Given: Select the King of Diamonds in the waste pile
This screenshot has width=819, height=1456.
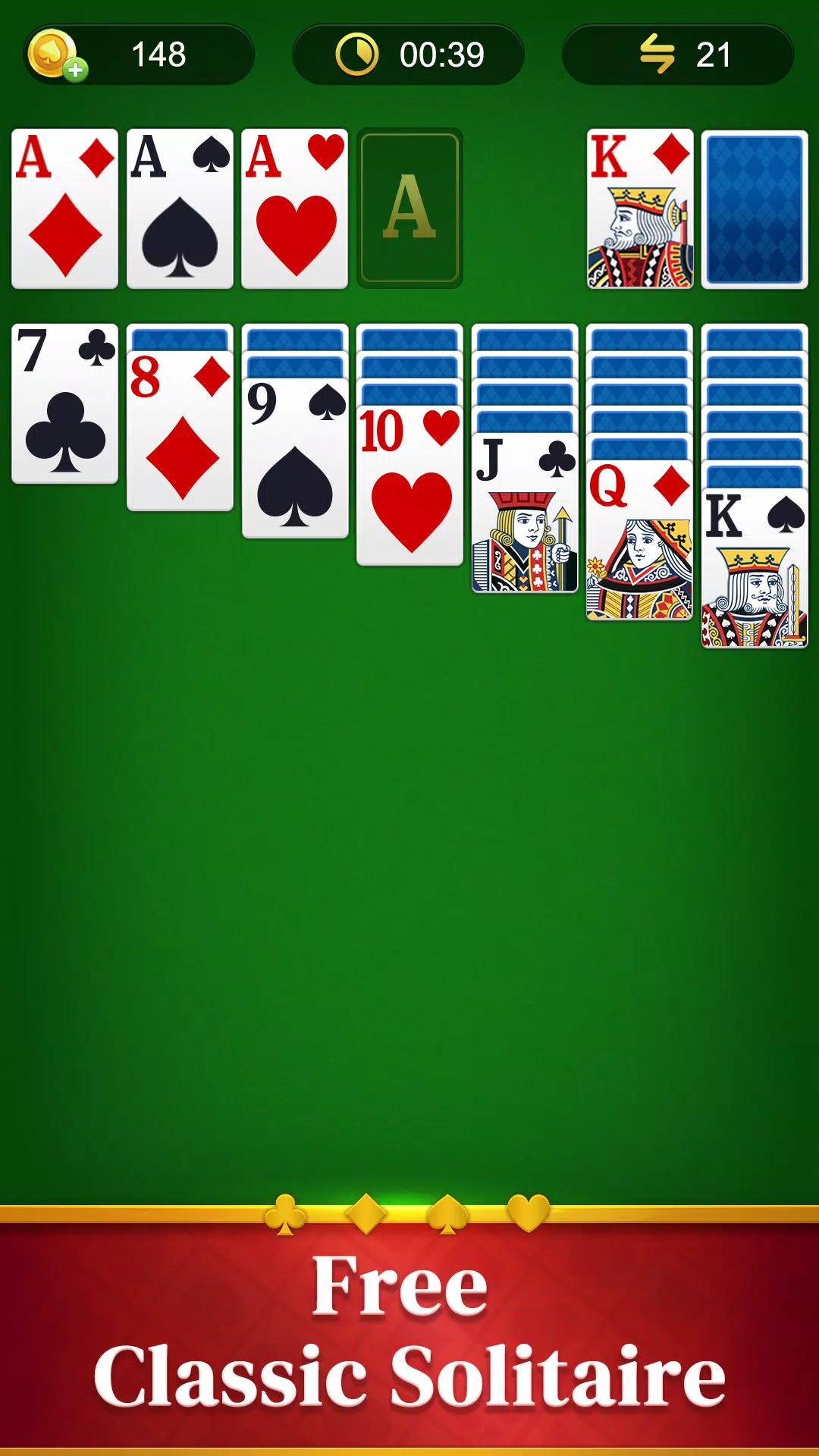Looking at the screenshot, I should pos(641,209).
